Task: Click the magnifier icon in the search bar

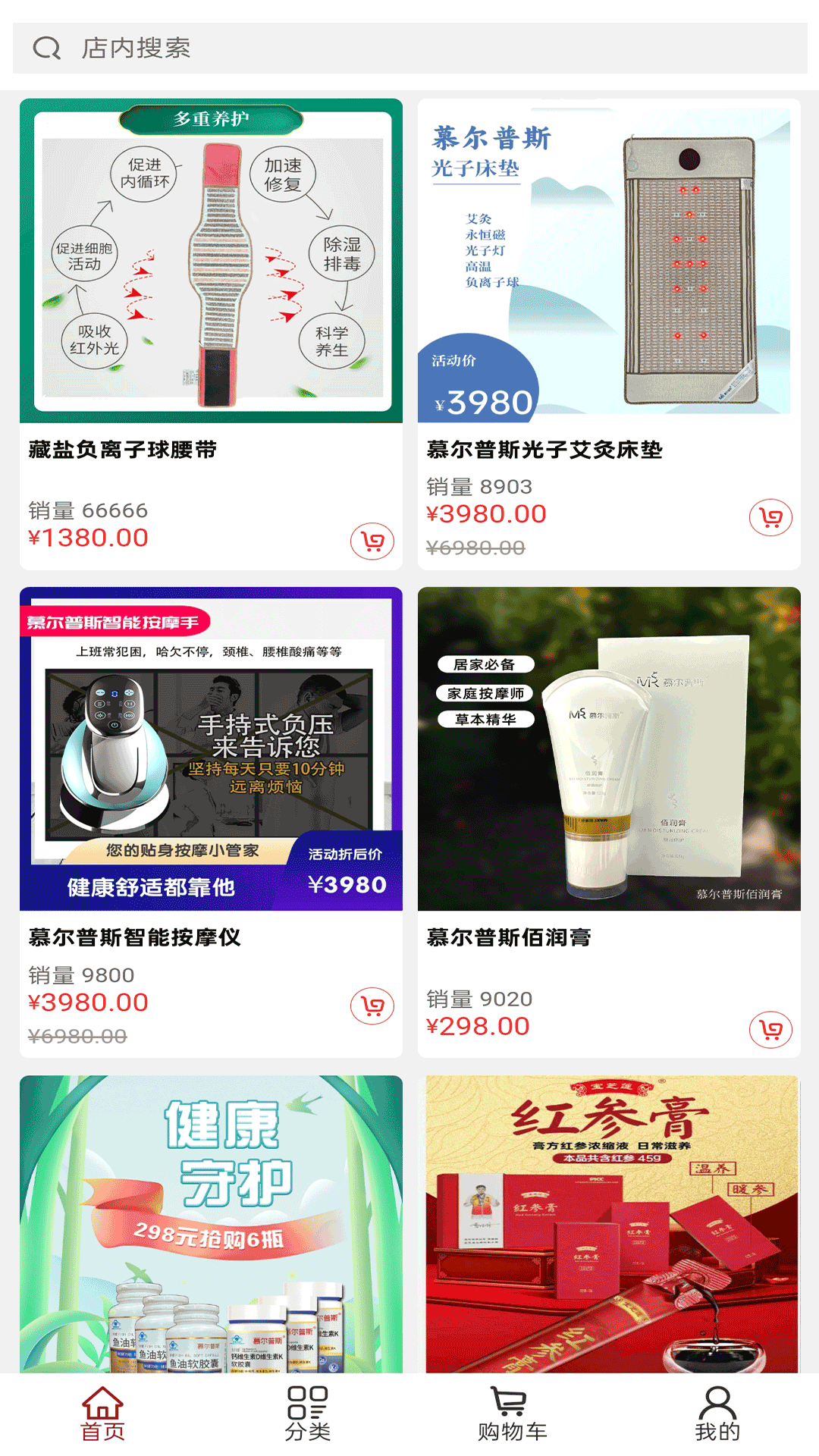Action: click(49, 49)
